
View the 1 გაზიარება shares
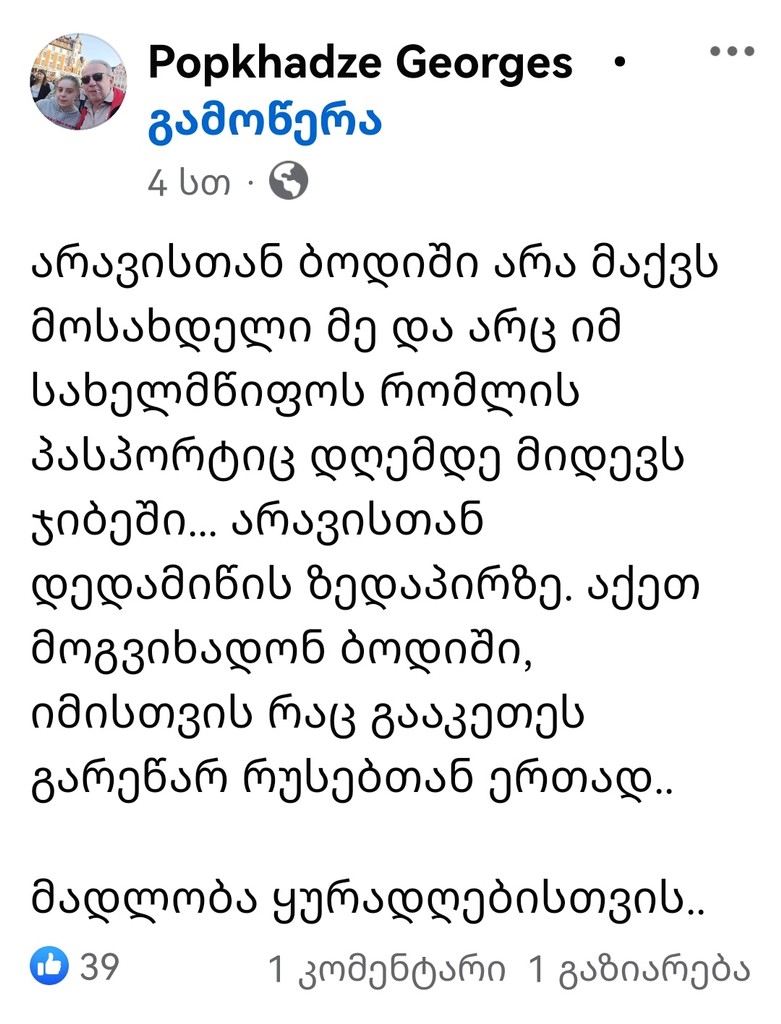tap(638, 968)
